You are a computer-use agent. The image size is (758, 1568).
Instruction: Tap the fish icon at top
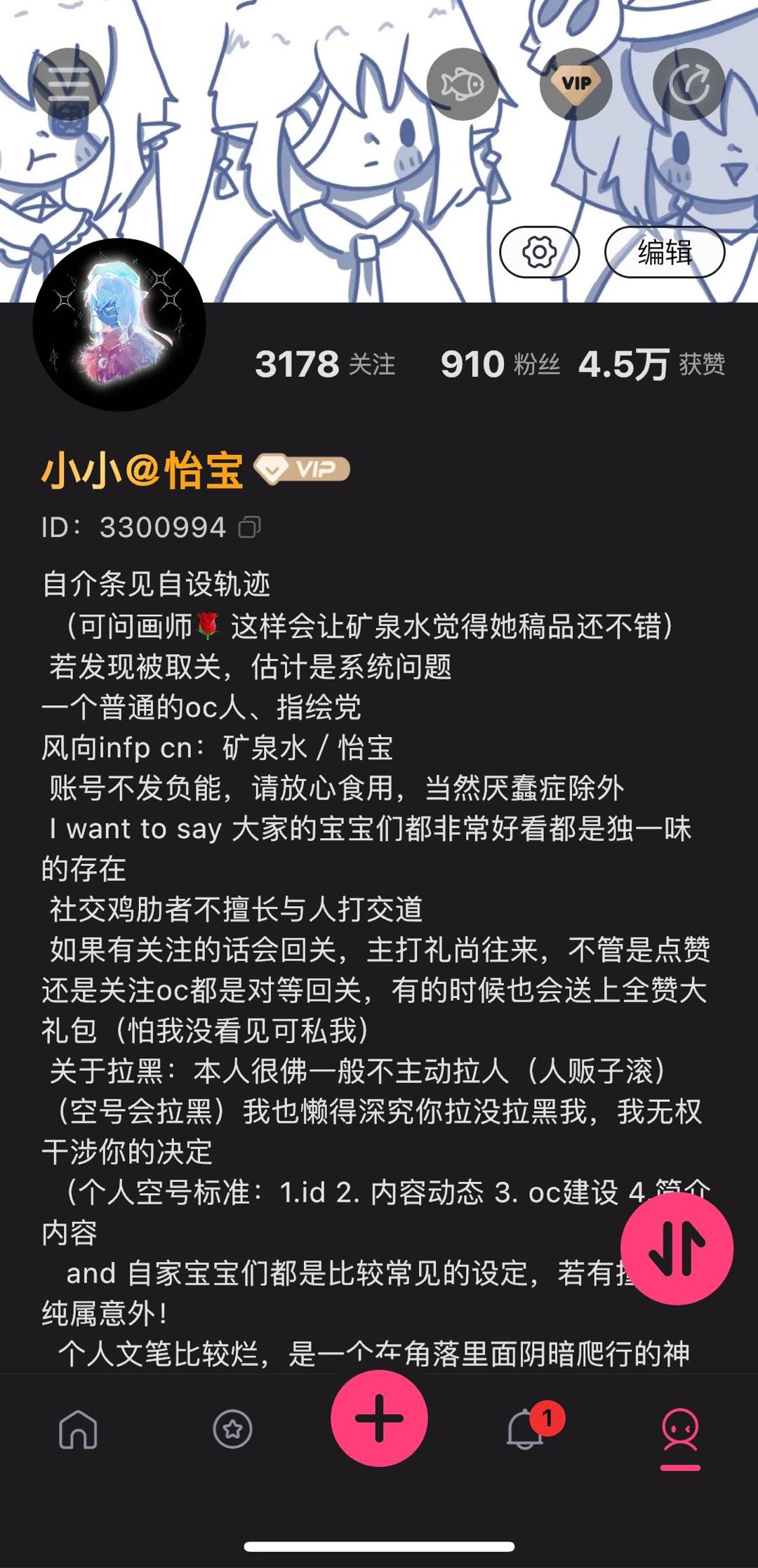[x=463, y=84]
